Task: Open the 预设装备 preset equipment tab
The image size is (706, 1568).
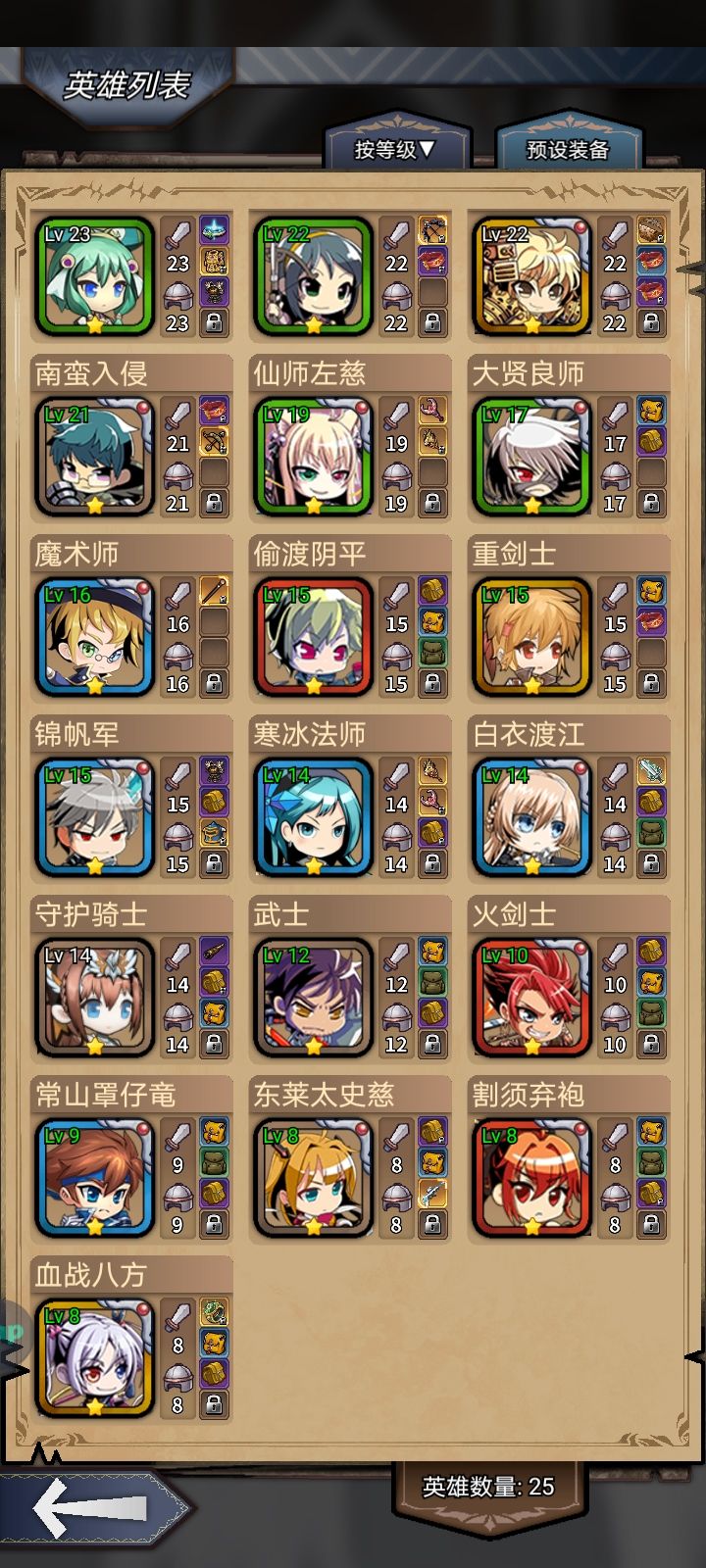Action: tap(568, 149)
